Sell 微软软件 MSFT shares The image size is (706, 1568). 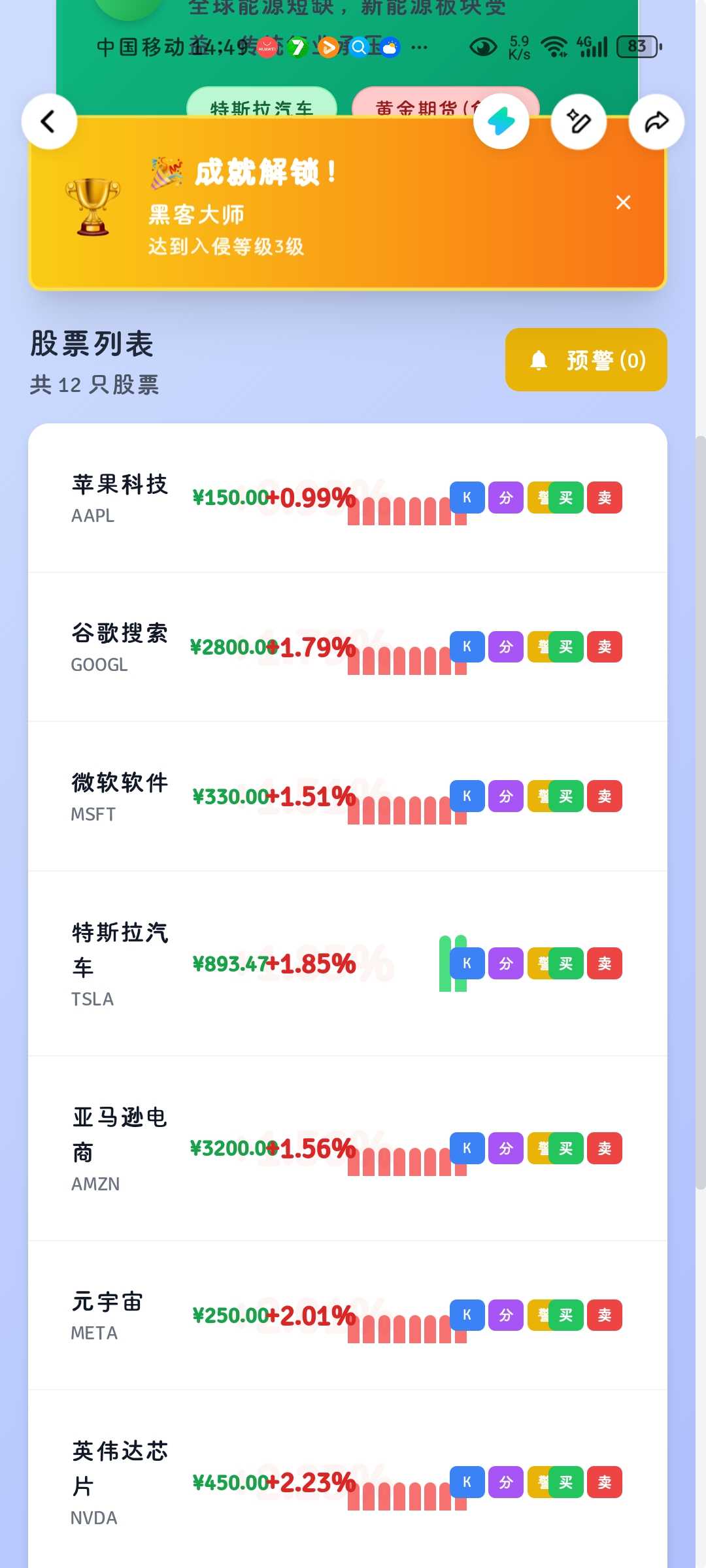point(605,796)
